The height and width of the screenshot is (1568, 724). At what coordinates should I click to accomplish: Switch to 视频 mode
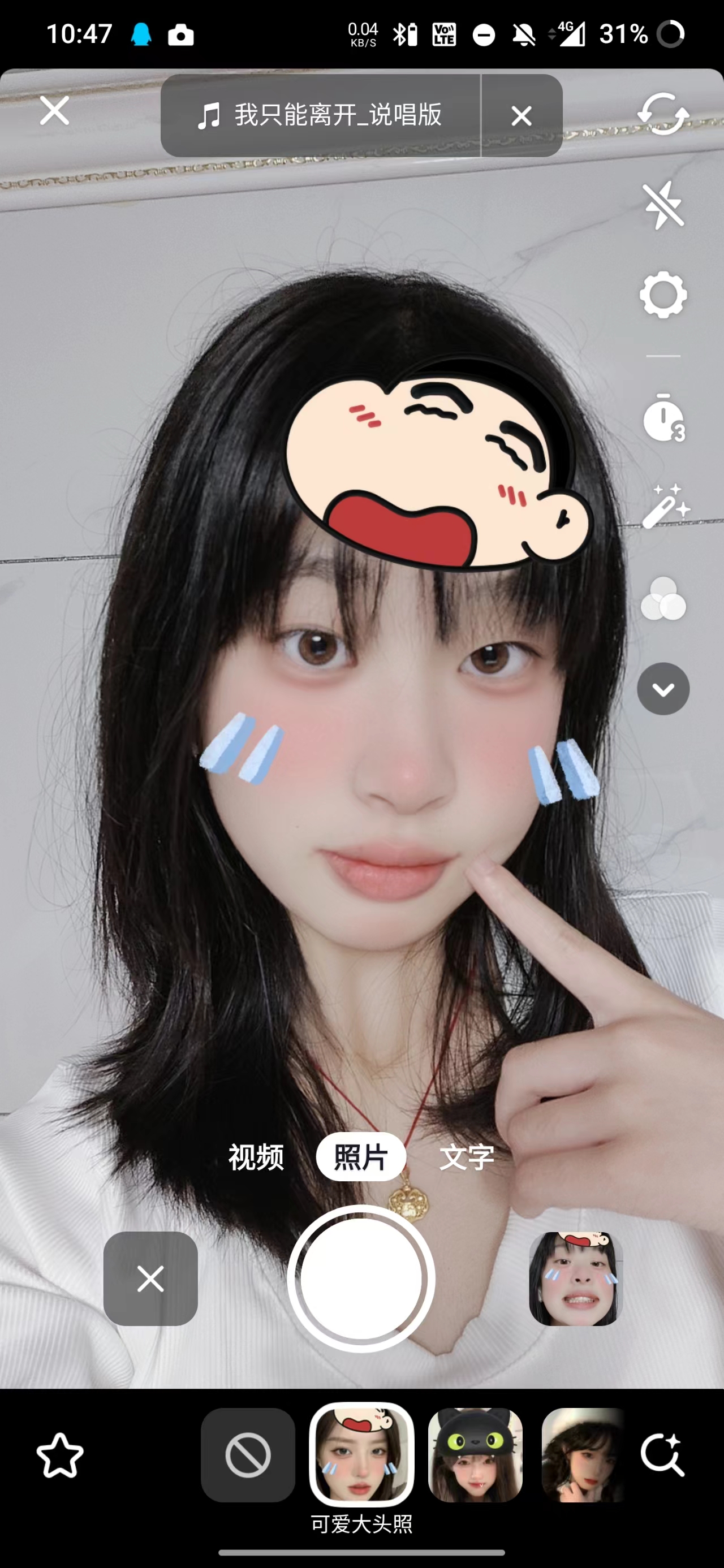click(256, 1156)
